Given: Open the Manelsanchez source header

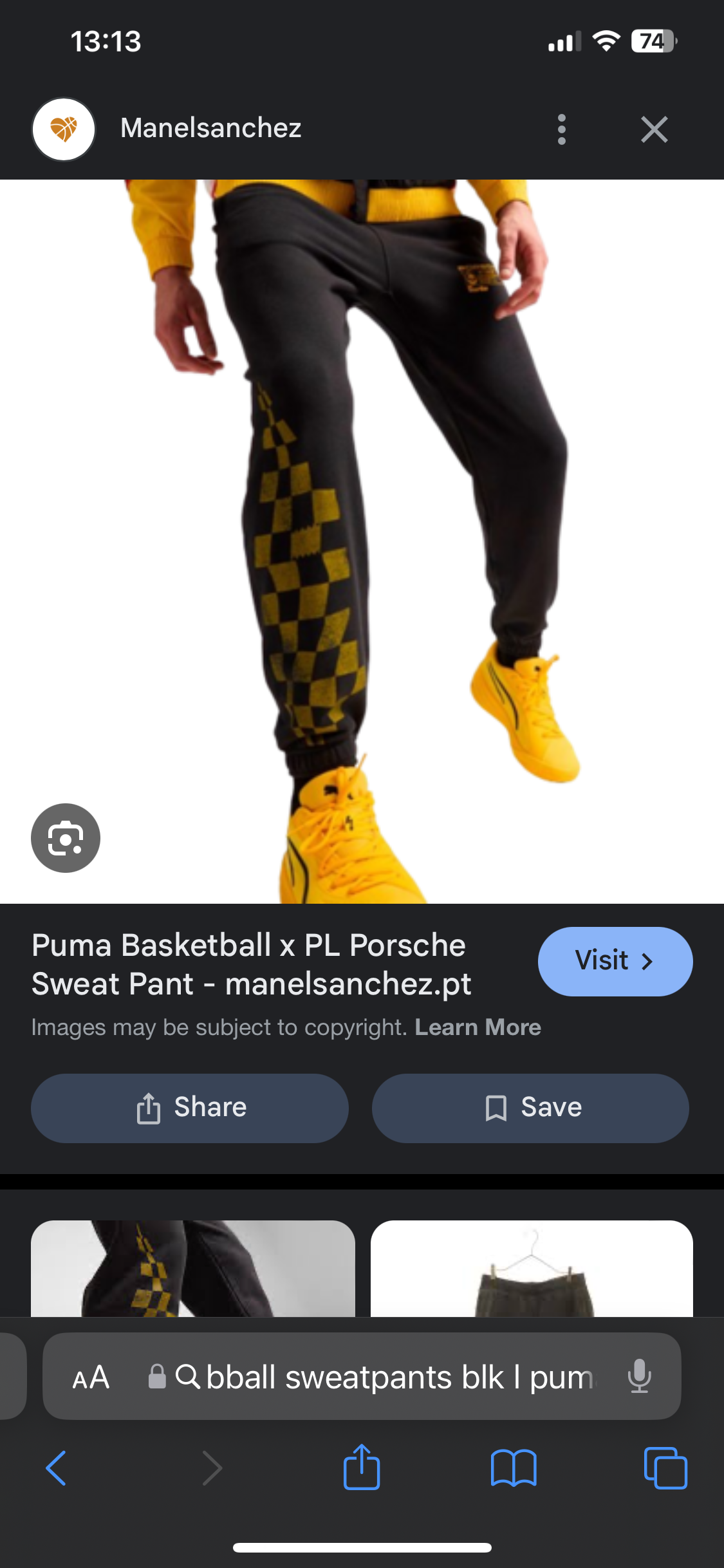Looking at the screenshot, I should tap(210, 128).
